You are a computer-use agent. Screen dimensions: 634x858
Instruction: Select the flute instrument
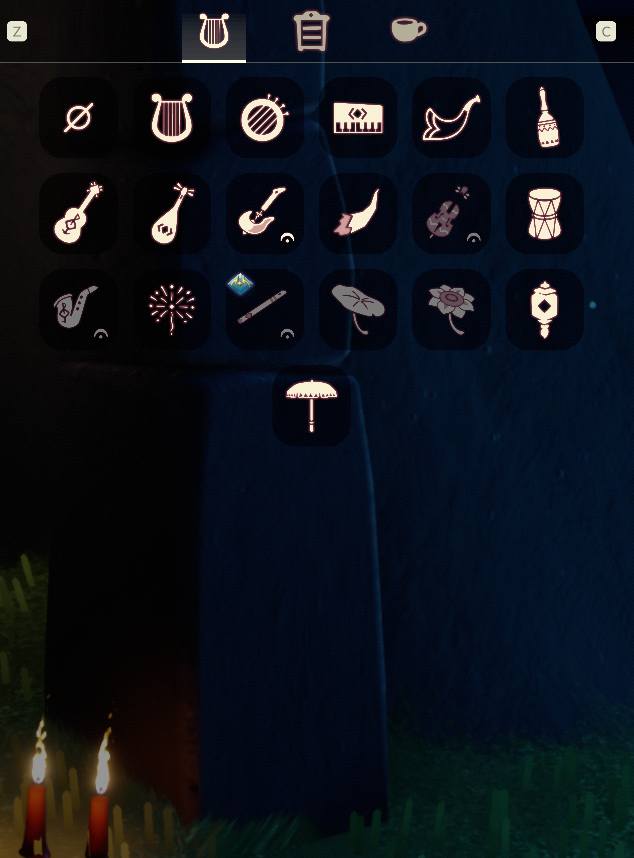point(265,309)
